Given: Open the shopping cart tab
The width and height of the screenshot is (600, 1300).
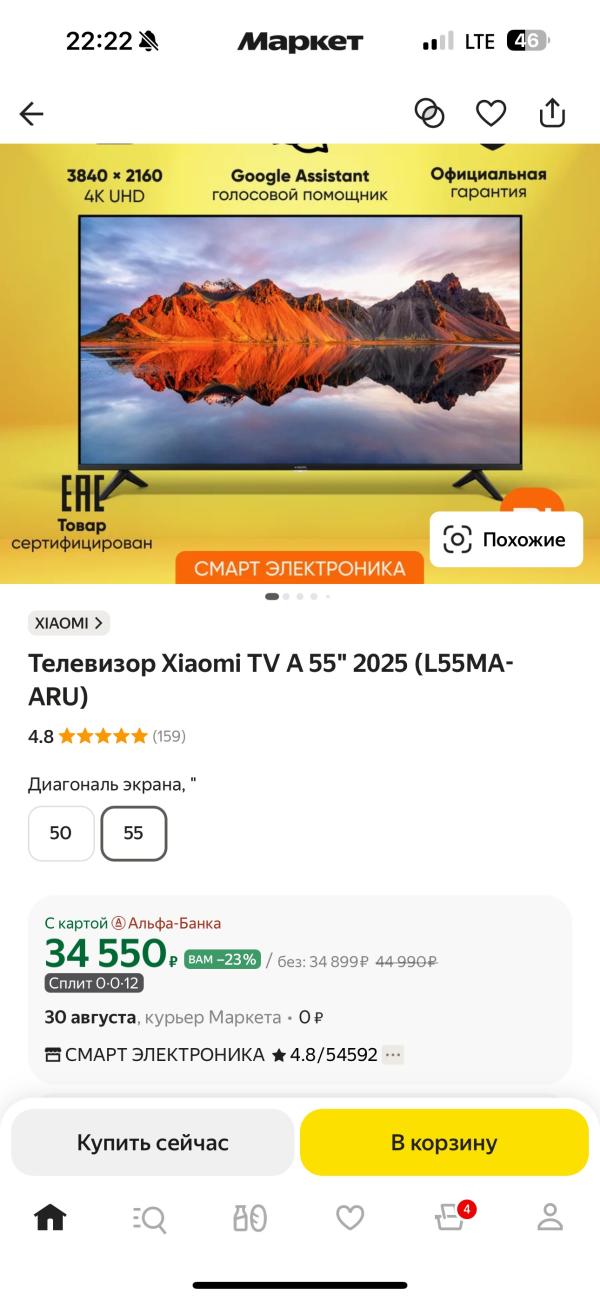Looking at the screenshot, I should [450, 1217].
